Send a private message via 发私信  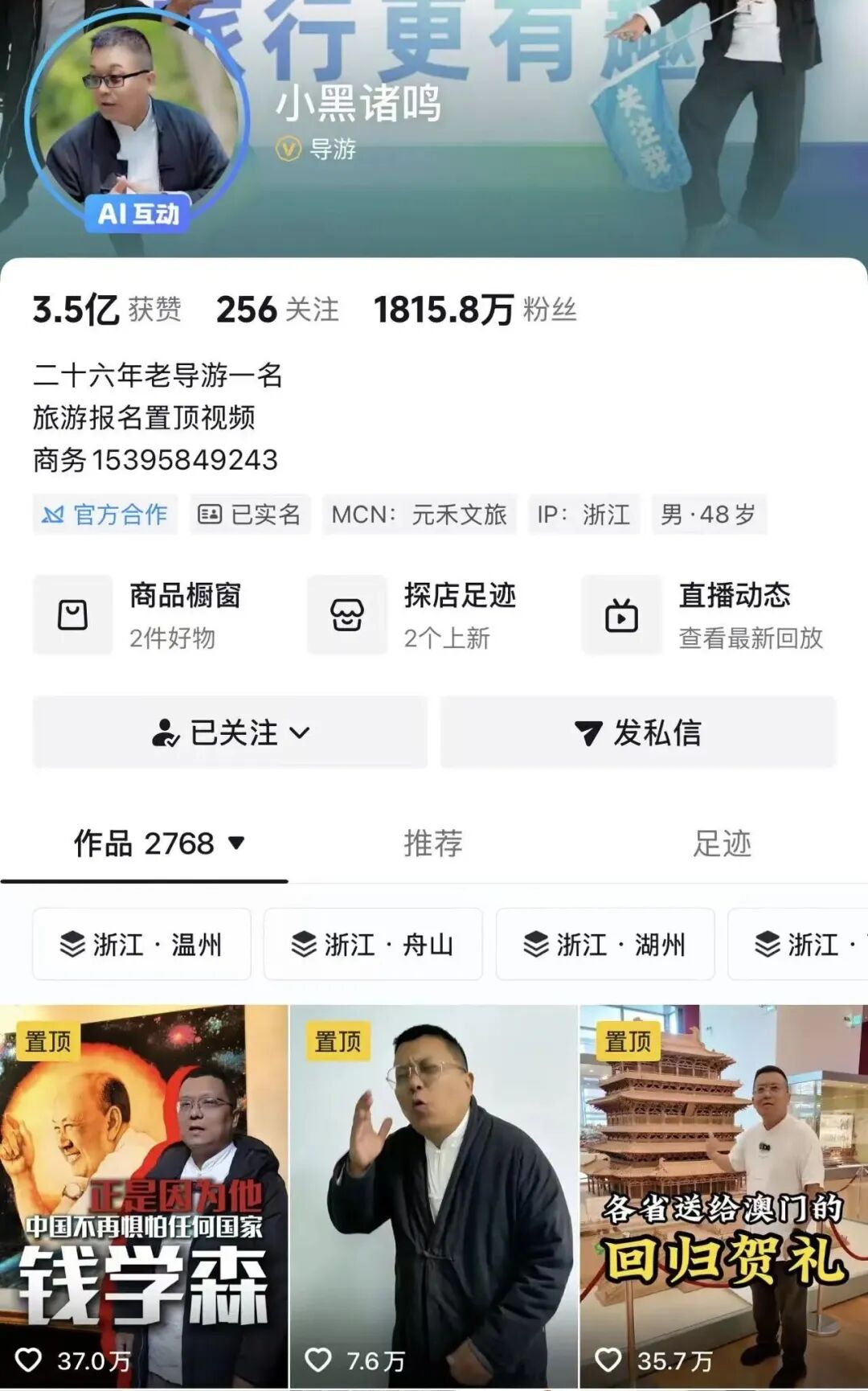click(638, 732)
